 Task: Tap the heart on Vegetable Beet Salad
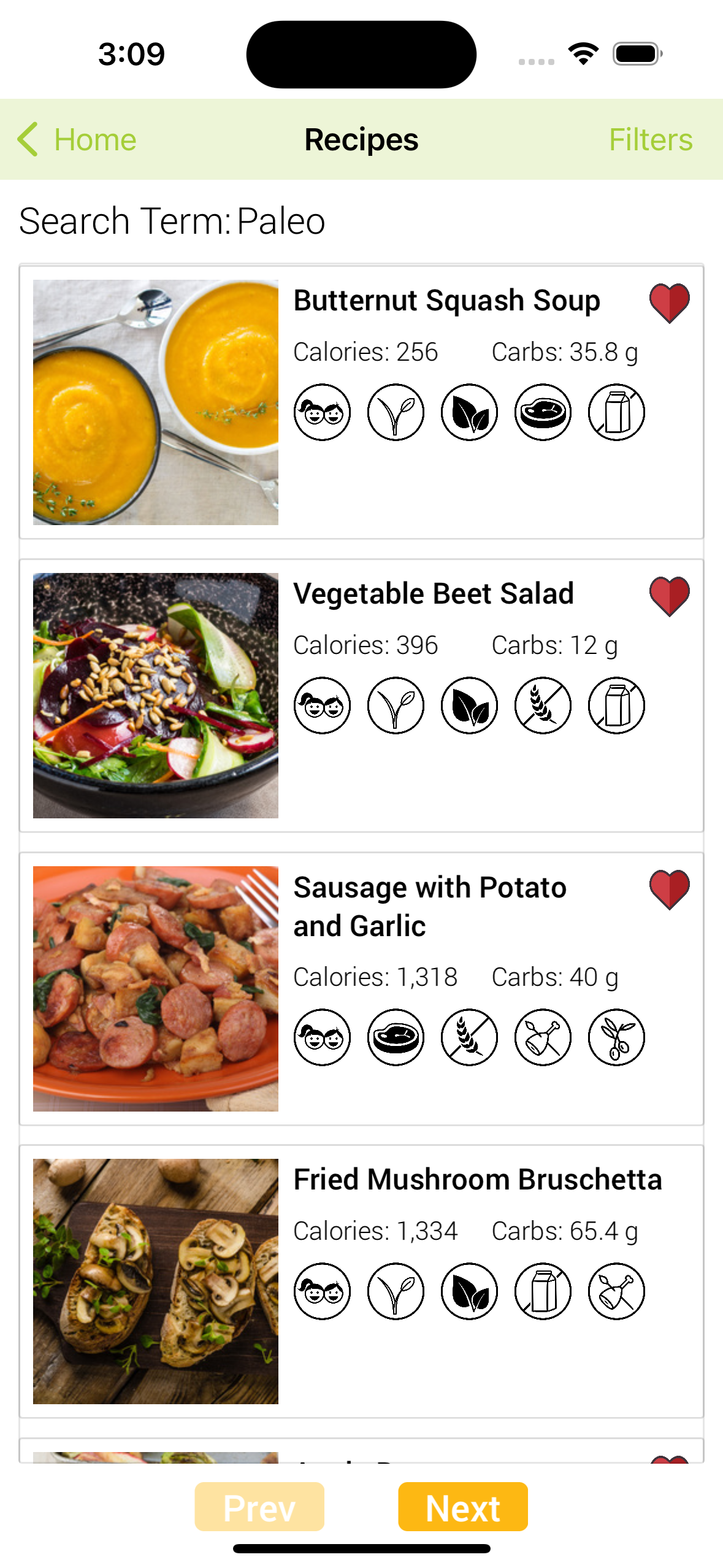pyautogui.click(x=670, y=596)
